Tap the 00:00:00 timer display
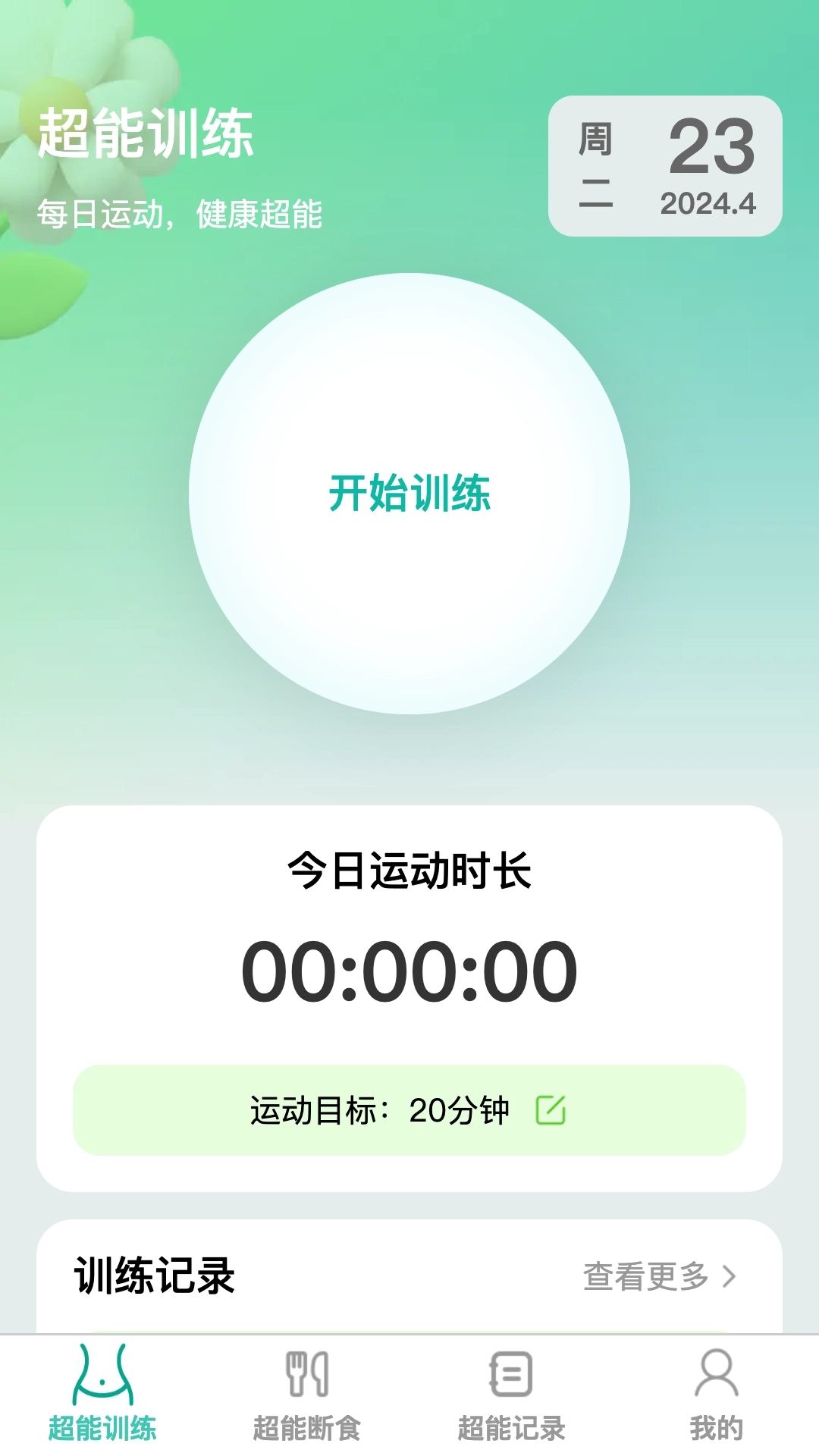819x1456 pixels. (x=409, y=971)
